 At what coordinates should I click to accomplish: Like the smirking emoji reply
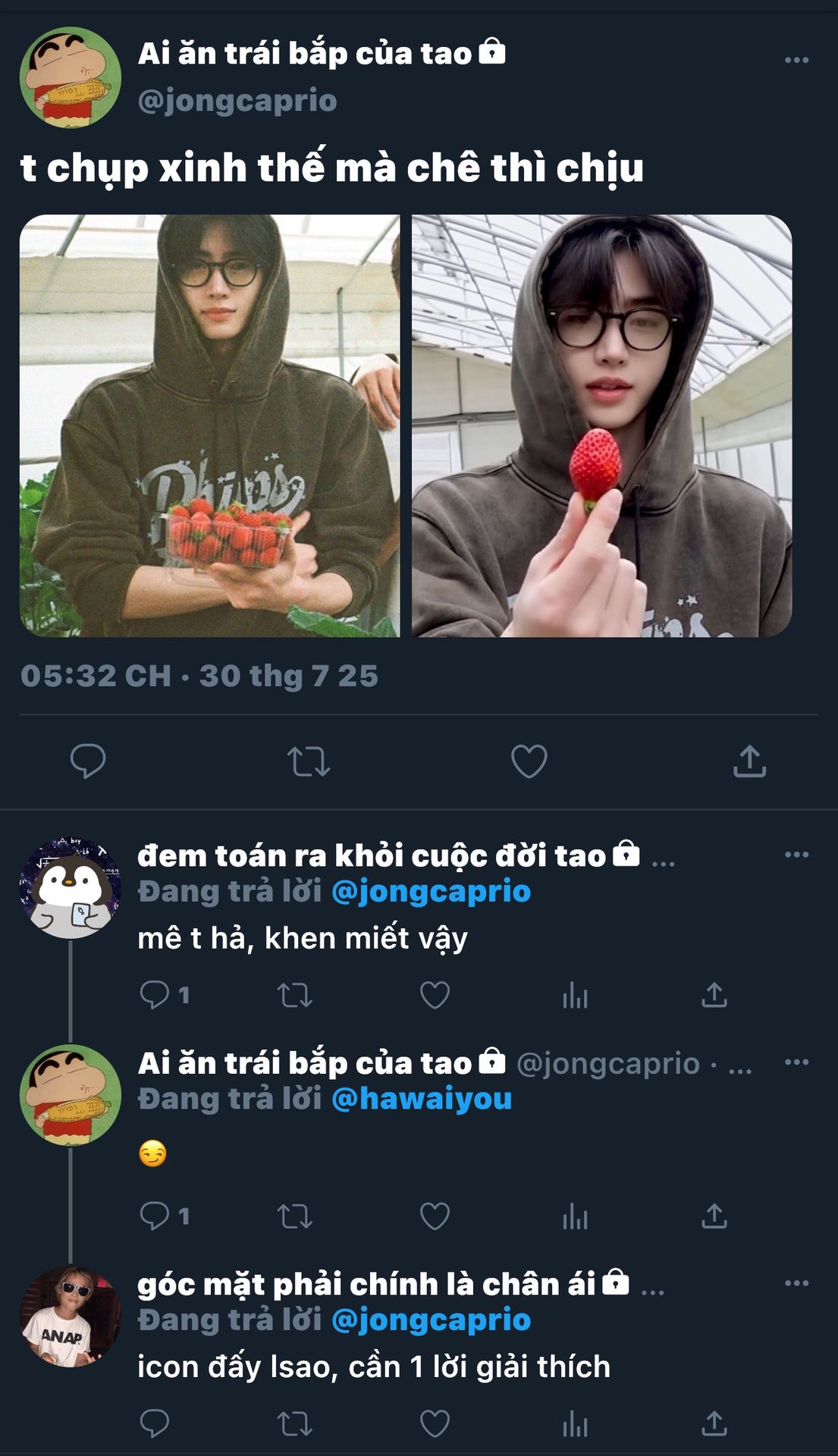[435, 1216]
